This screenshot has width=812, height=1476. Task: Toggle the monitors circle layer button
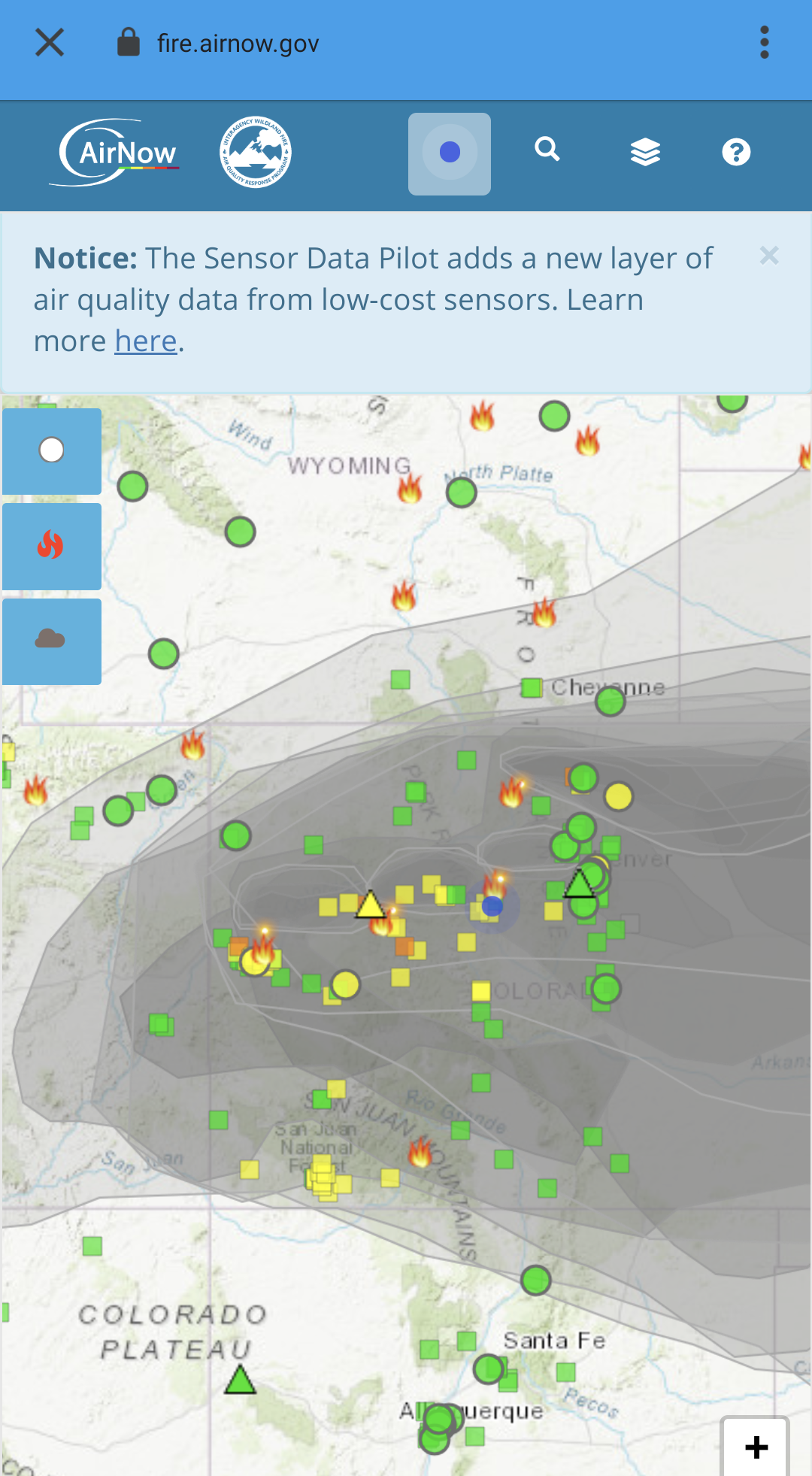coord(52,451)
